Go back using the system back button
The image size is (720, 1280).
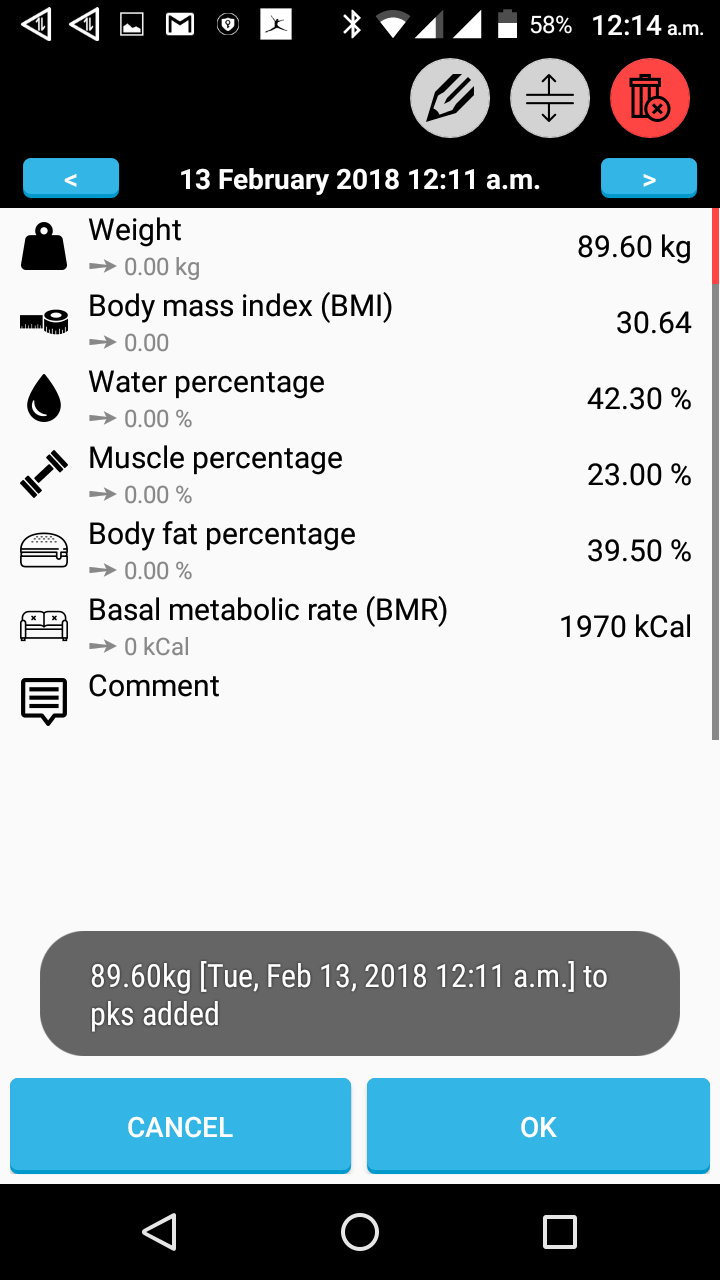160,1232
